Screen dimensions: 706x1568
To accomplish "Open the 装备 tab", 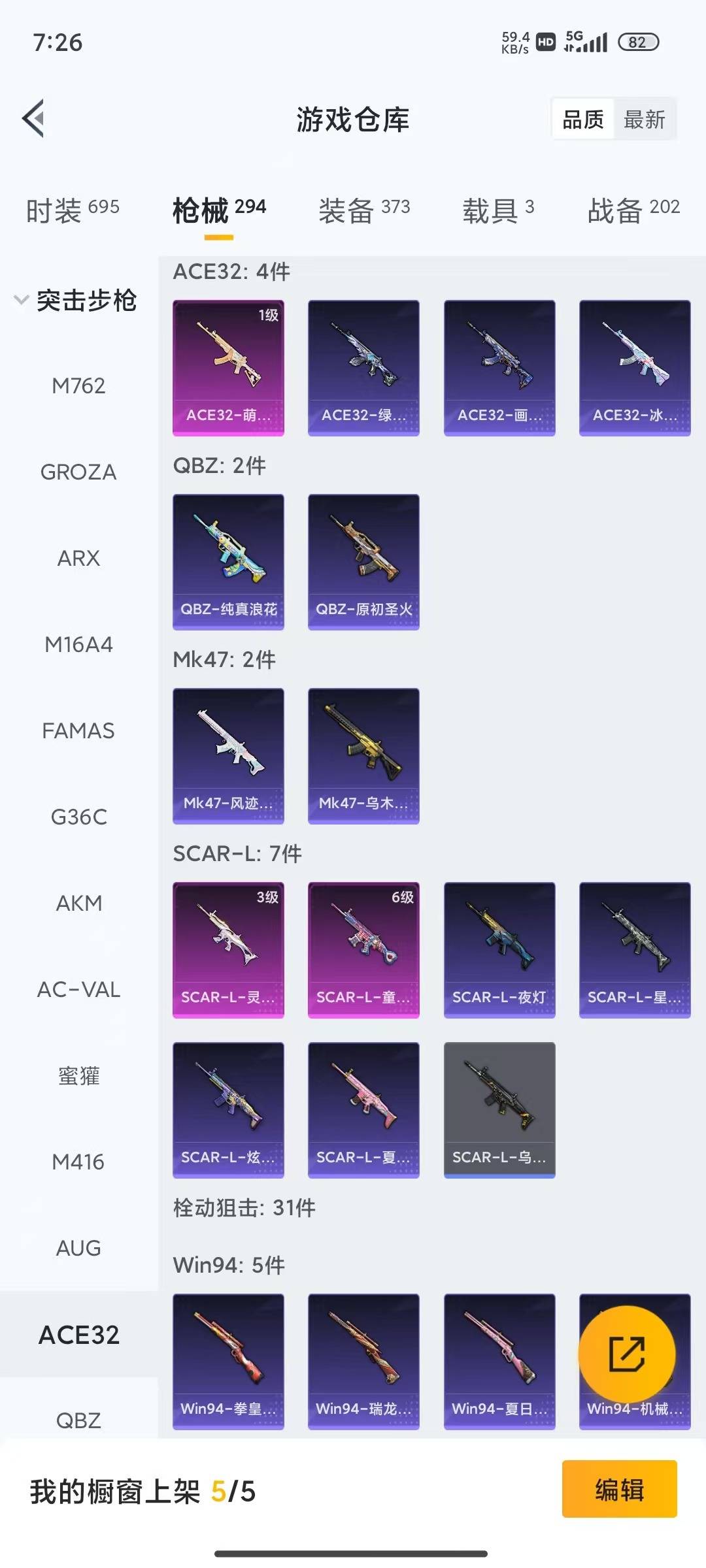I will click(x=364, y=210).
